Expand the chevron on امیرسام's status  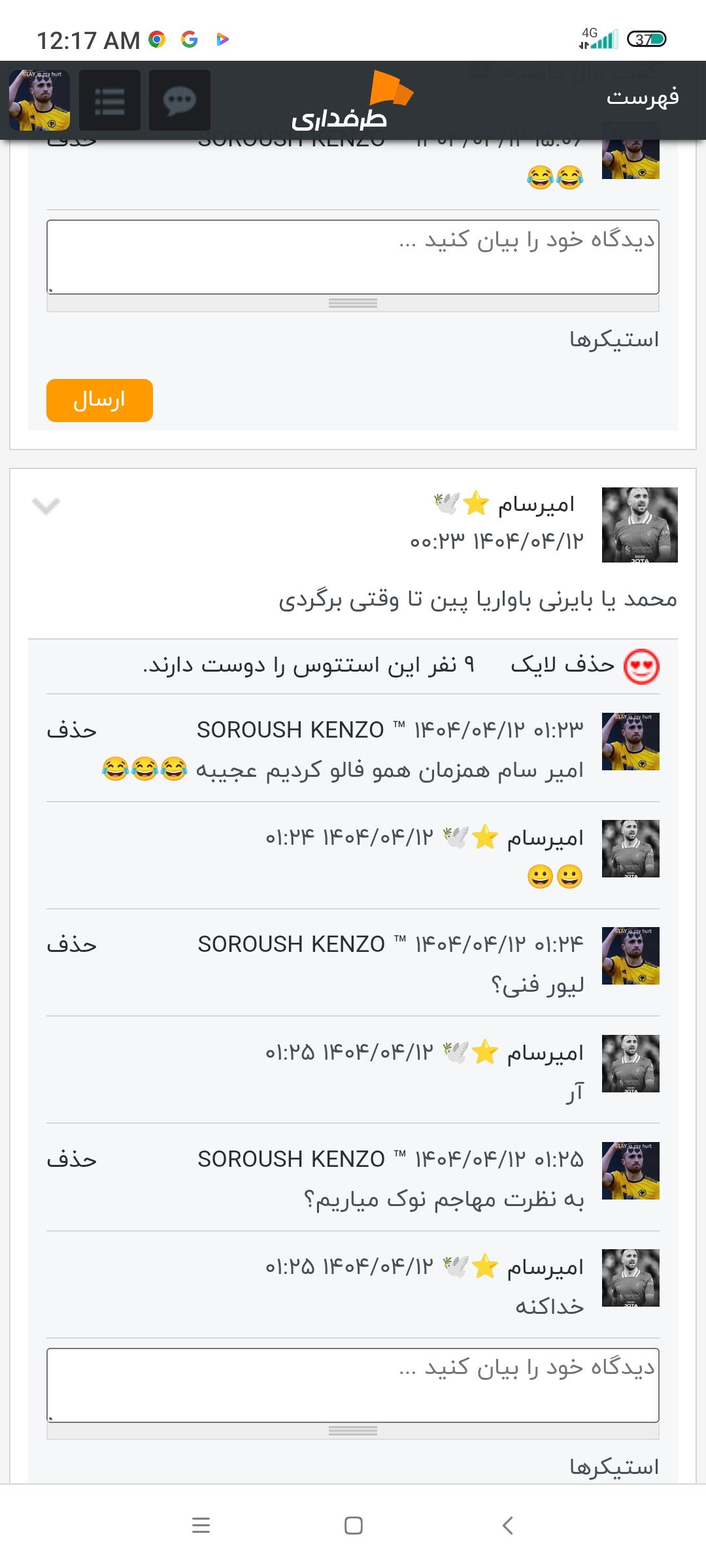click(x=46, y=505)
